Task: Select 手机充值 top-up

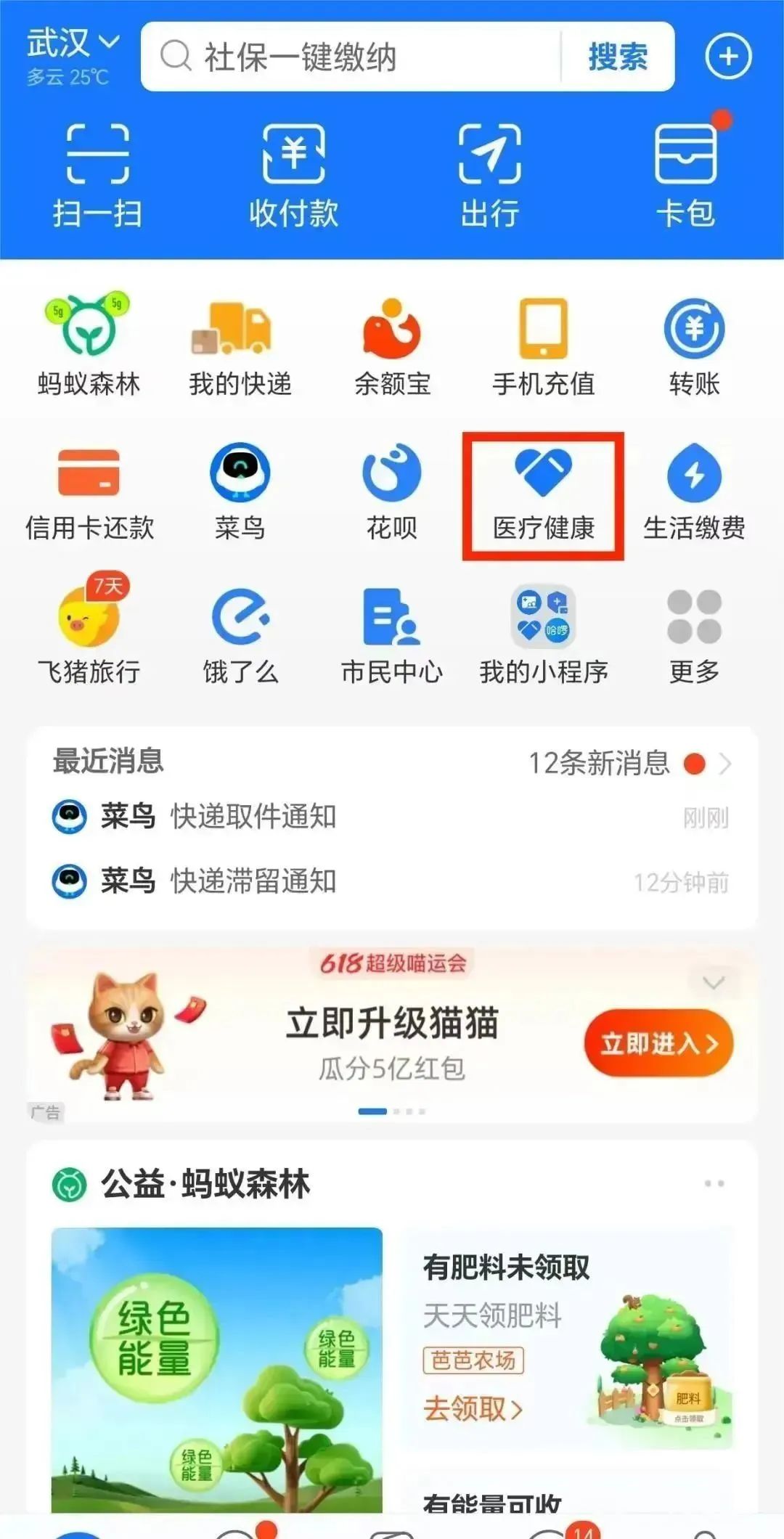Action: (x=543, y=345)
